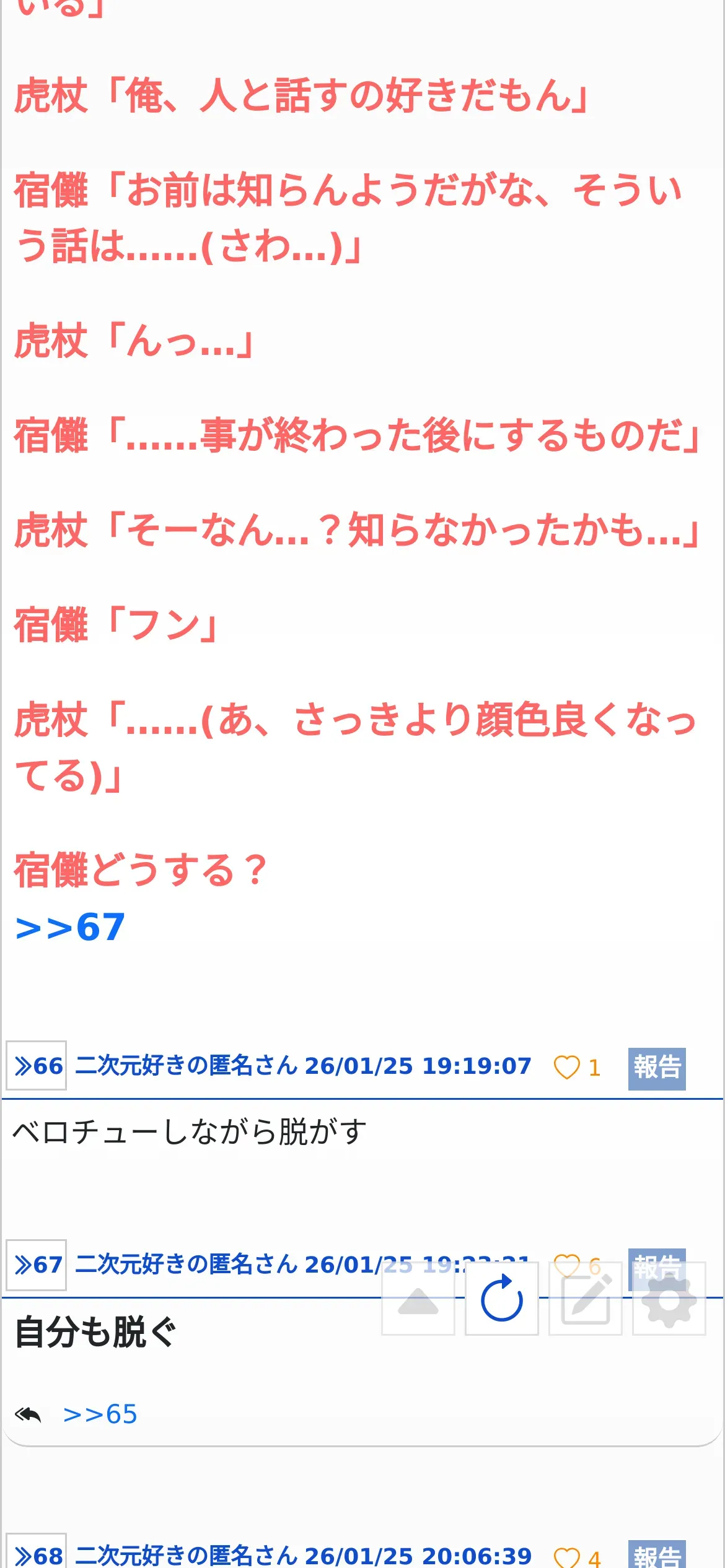Follow the blue >>67 anchor link
Screen dimensions: 725x1568
coord(71,927)
